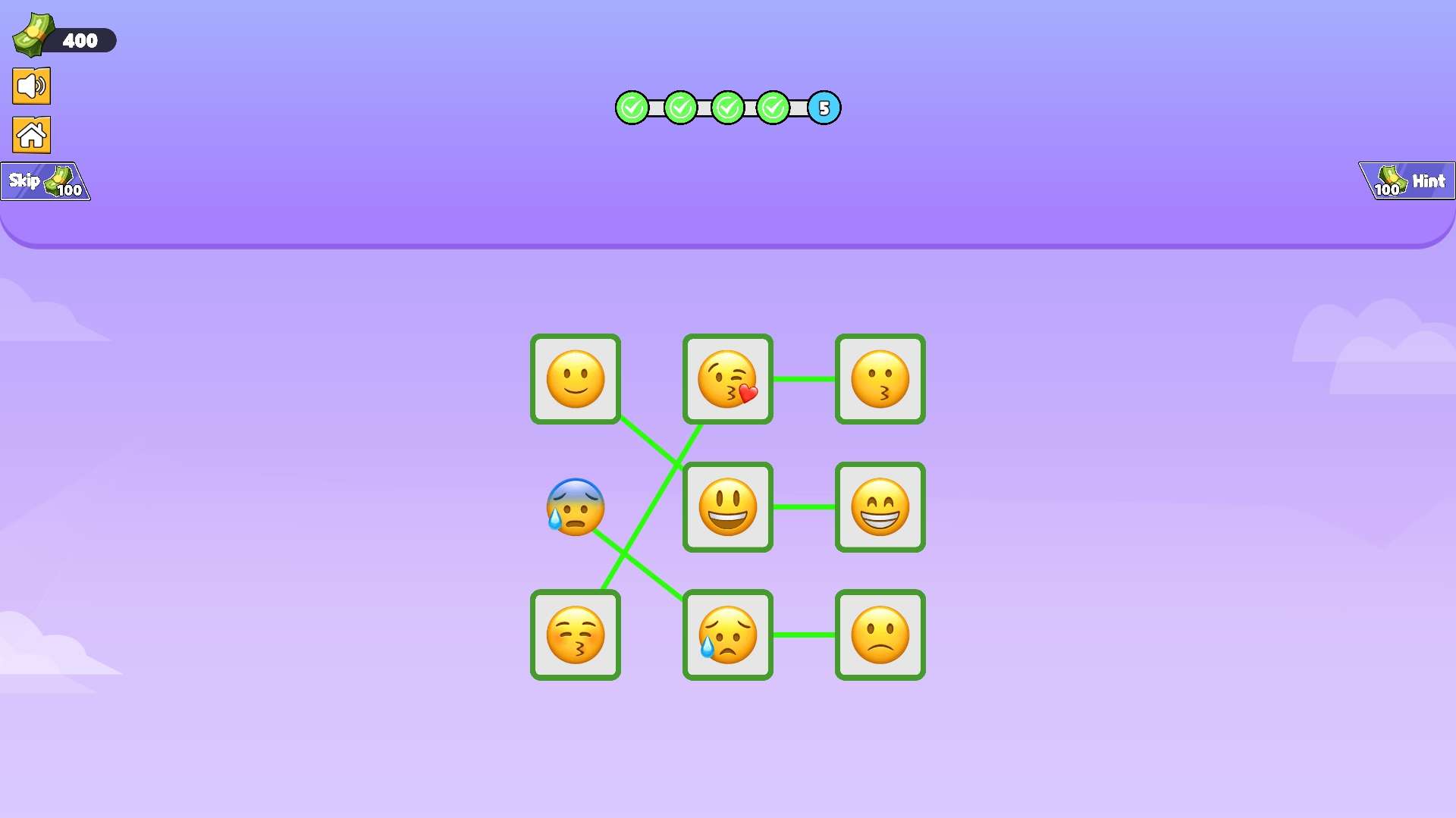Select the slightly smiling face tile

[x=576, y=379]
